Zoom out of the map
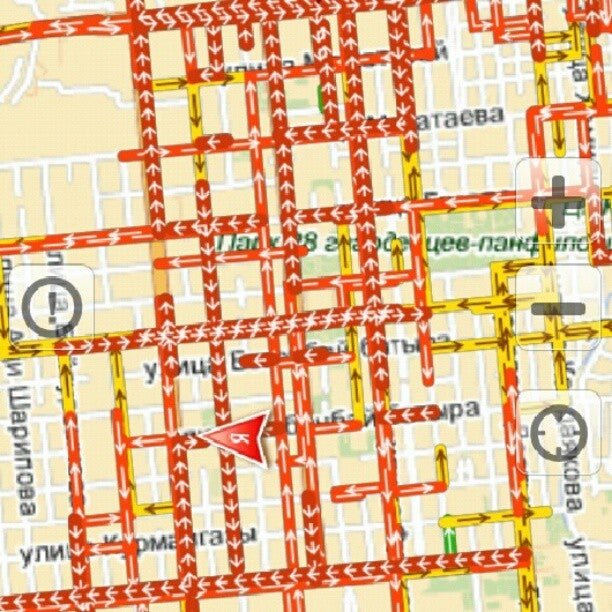612x612 pixels. click(x=558, y=308)
